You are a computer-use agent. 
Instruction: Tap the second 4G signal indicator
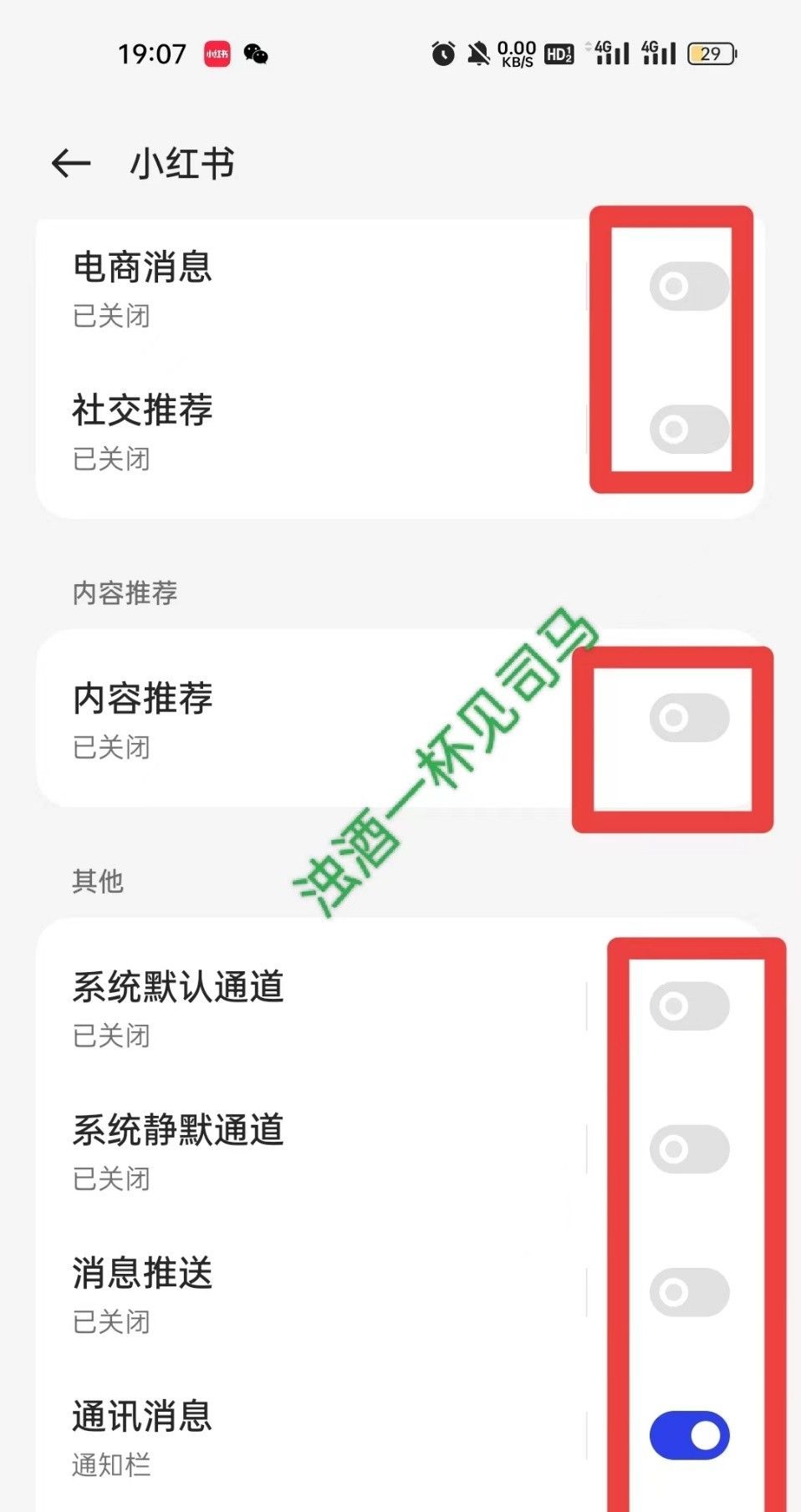click(x=661, y=53)
